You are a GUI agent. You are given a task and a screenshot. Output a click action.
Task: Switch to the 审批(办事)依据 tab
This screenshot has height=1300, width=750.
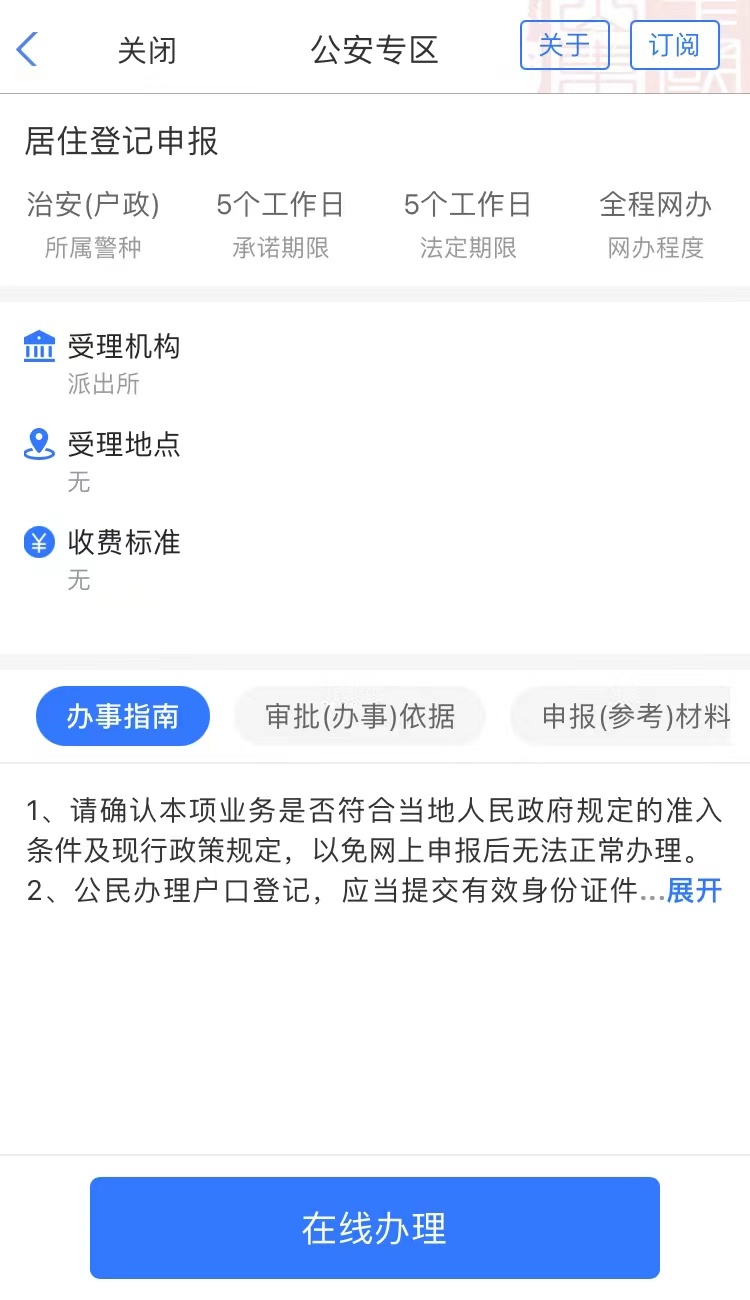(360, 716)
